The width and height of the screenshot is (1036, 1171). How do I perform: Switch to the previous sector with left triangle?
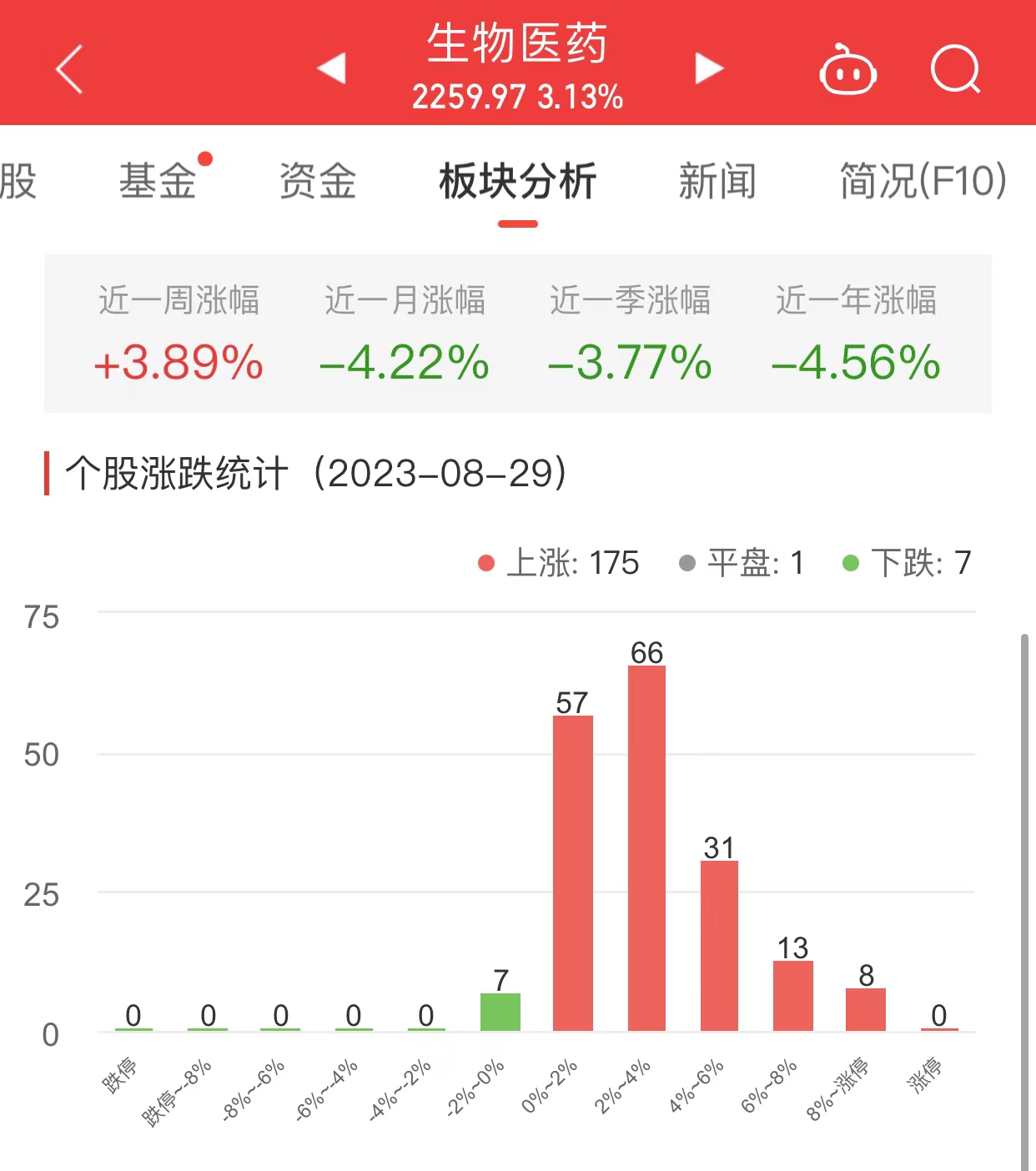click(x=332, y=68)
